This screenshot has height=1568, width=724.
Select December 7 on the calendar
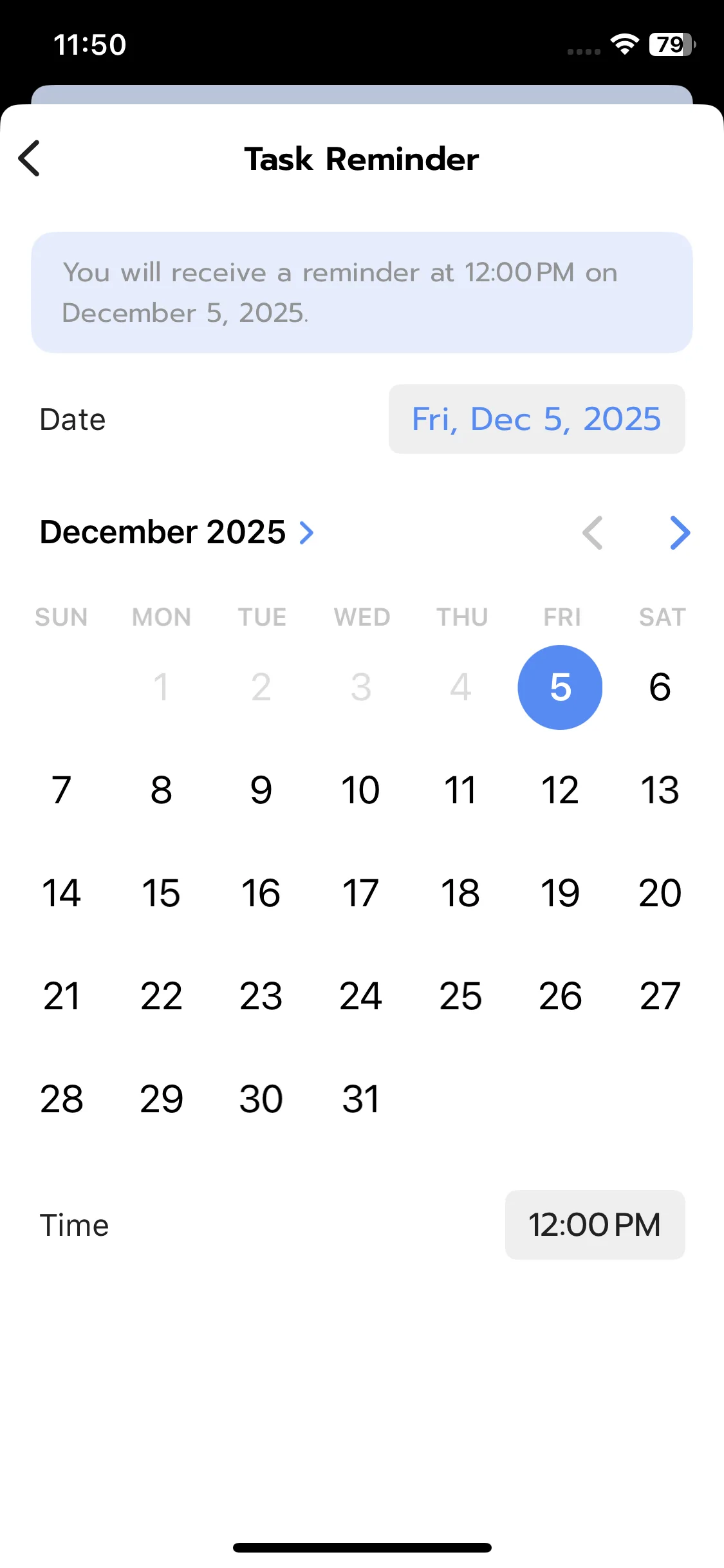(61, 790)
